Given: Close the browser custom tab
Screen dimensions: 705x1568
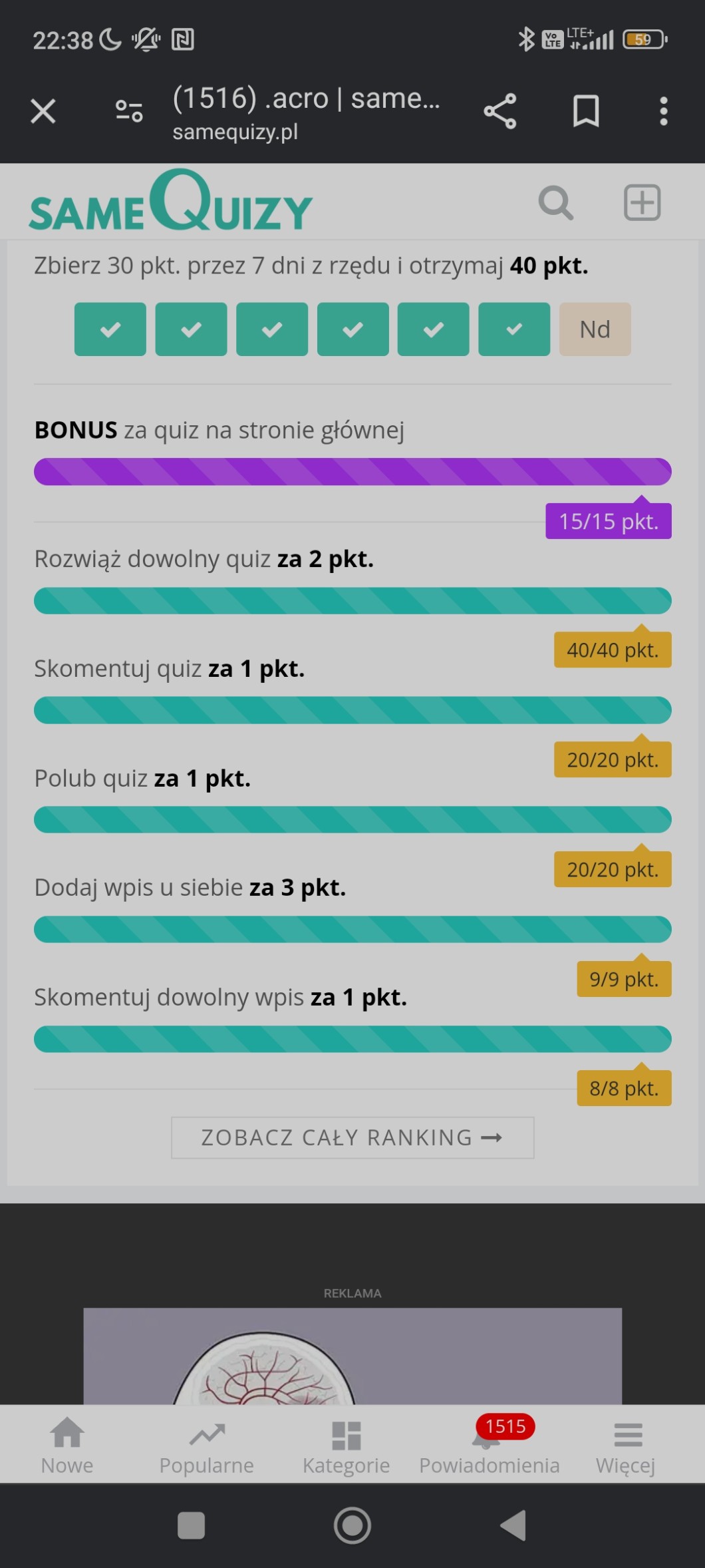Looking at the screenshot, I should click(x=43, y=111).
